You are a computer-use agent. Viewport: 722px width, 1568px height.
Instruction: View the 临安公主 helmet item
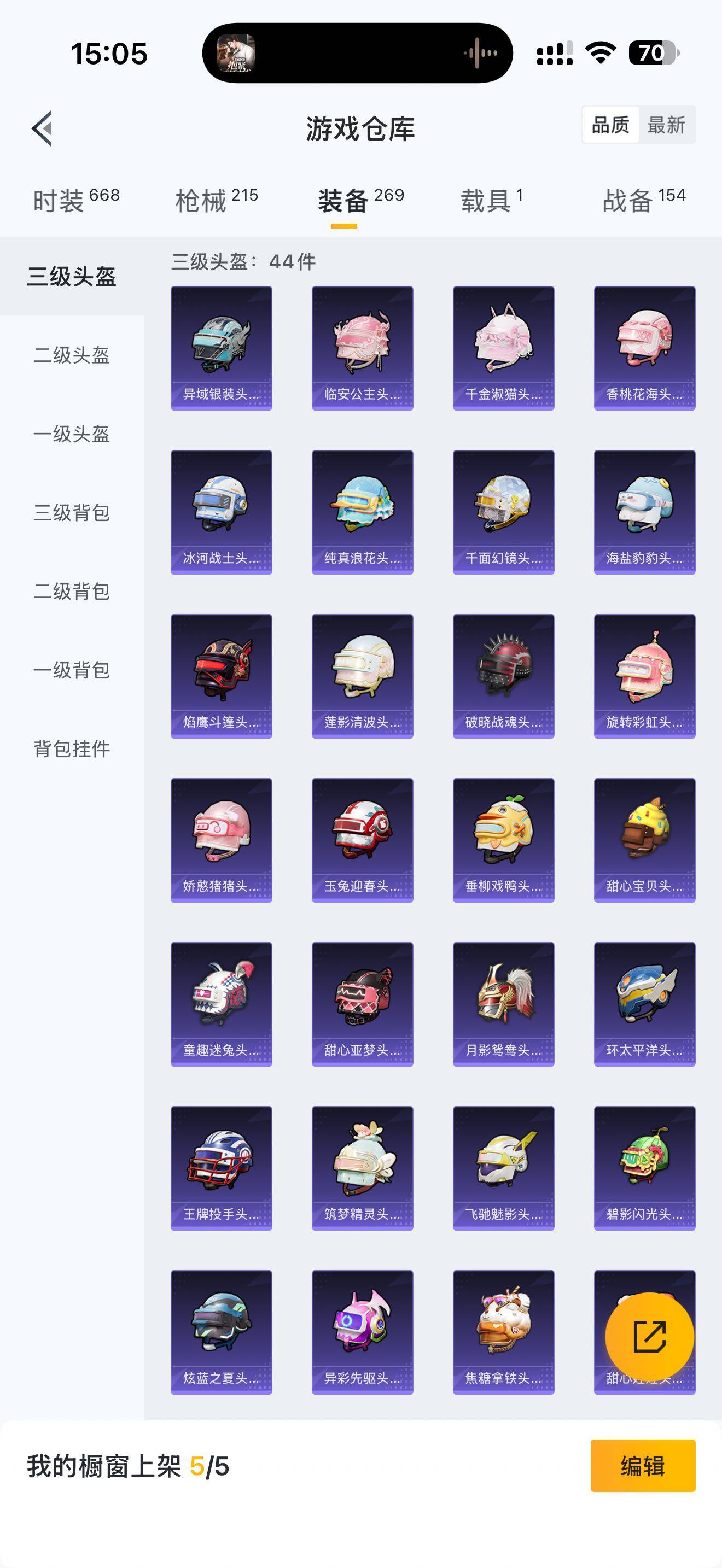coord(362,348)
